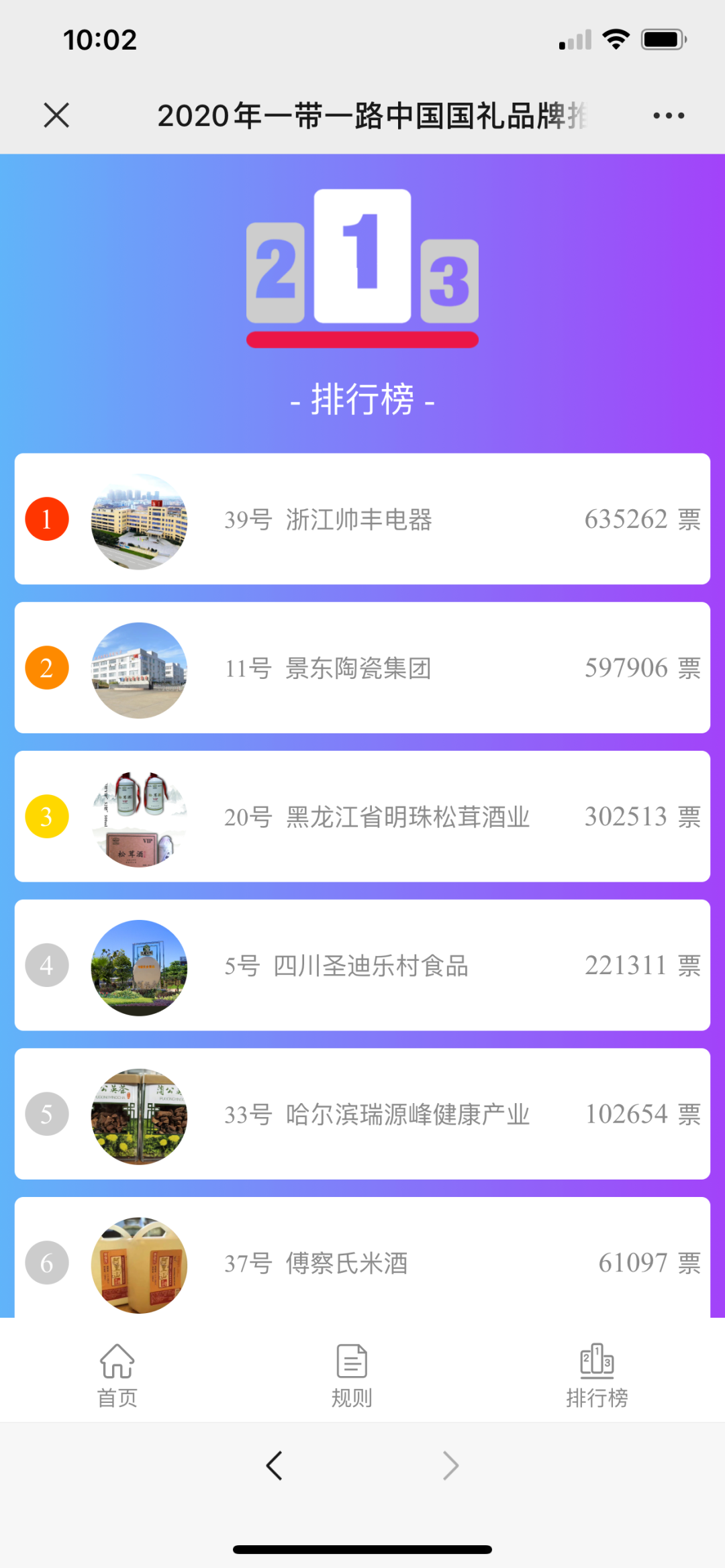Viewport: 725px width, 1568px height.
Task: Select the 黑龙江省明珠松茸酒业 list entry
Action: coord(362,817)
